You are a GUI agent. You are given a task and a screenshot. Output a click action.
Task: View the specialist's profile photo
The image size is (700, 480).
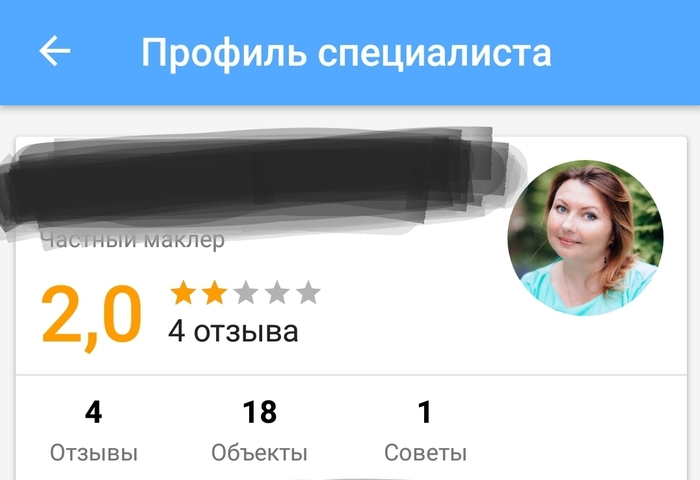585,238
